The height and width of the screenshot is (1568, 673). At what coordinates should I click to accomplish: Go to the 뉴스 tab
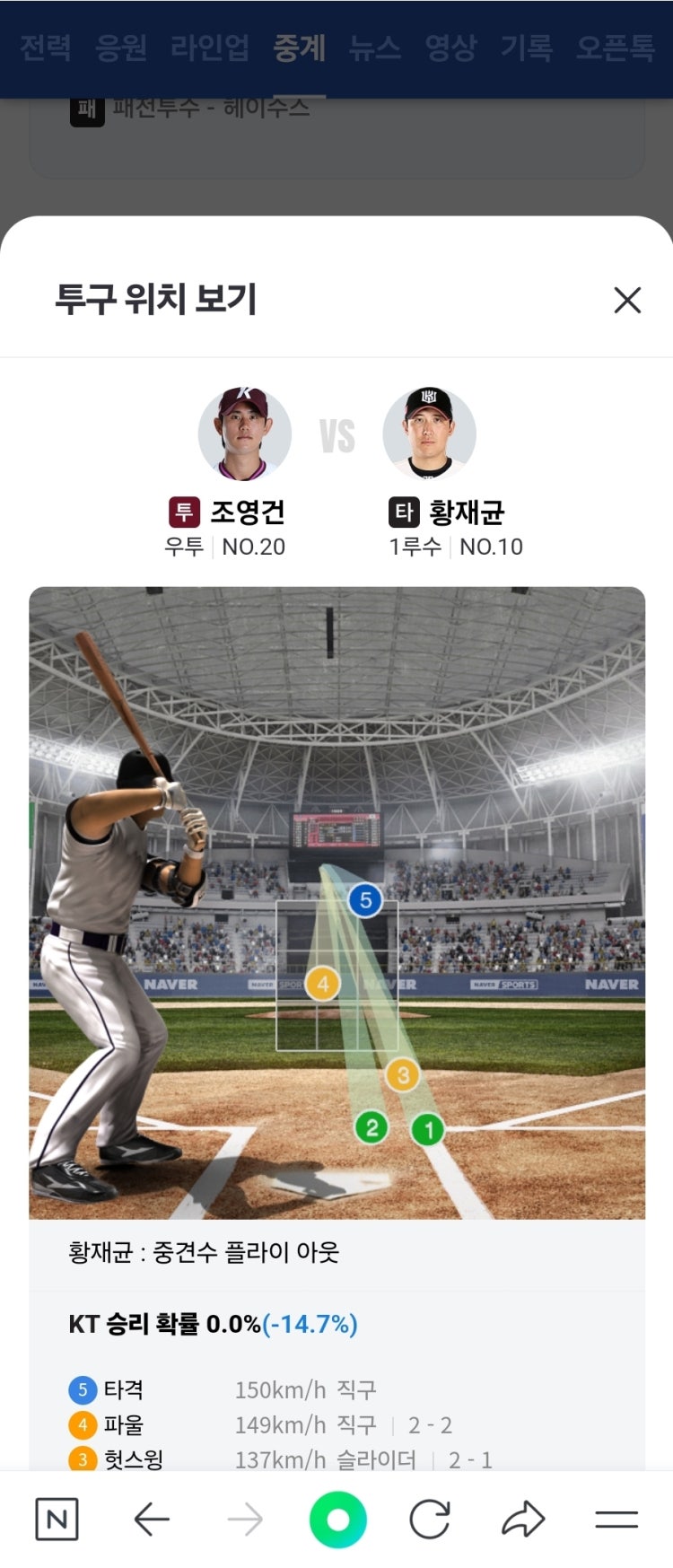pyautogui.click(x=375, y=48)
